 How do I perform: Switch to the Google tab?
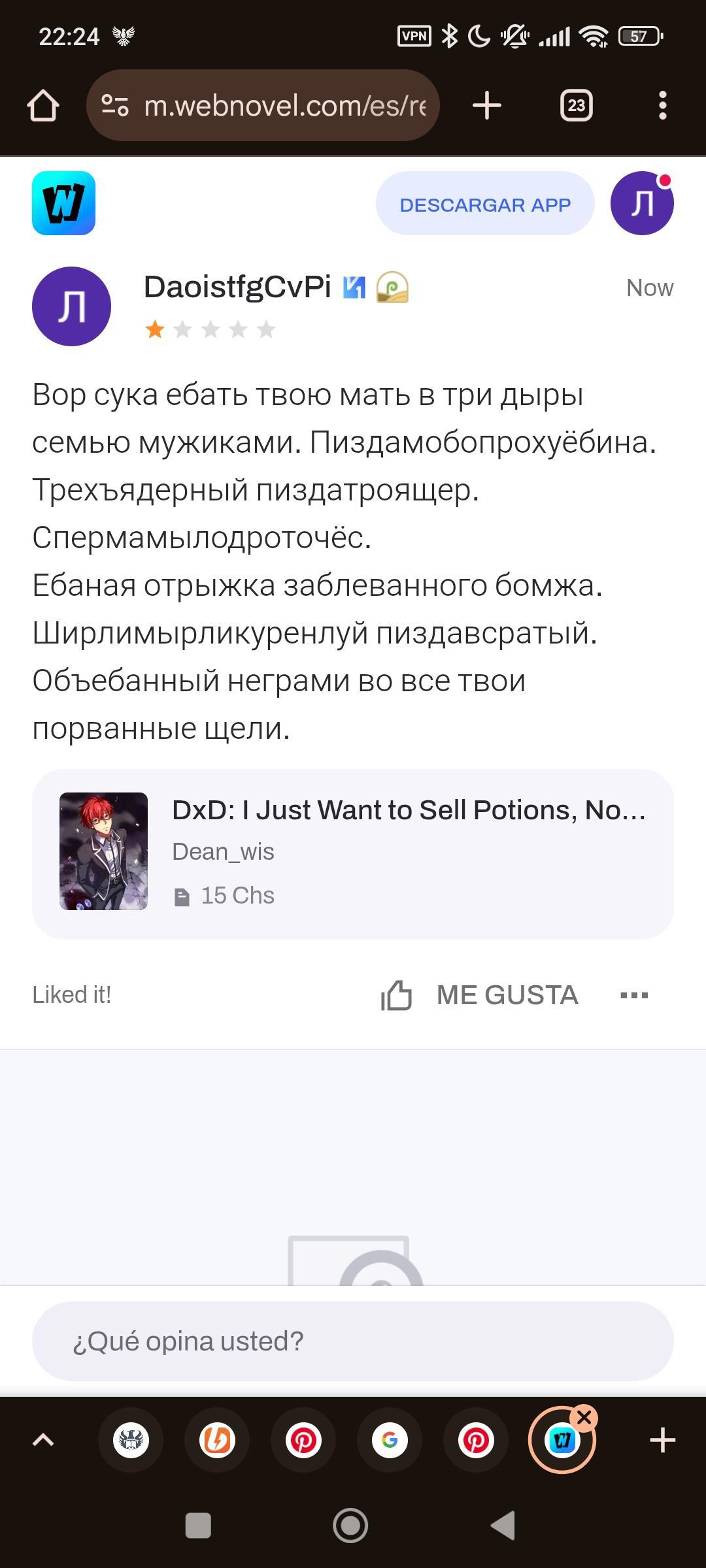pos(390,1440)
